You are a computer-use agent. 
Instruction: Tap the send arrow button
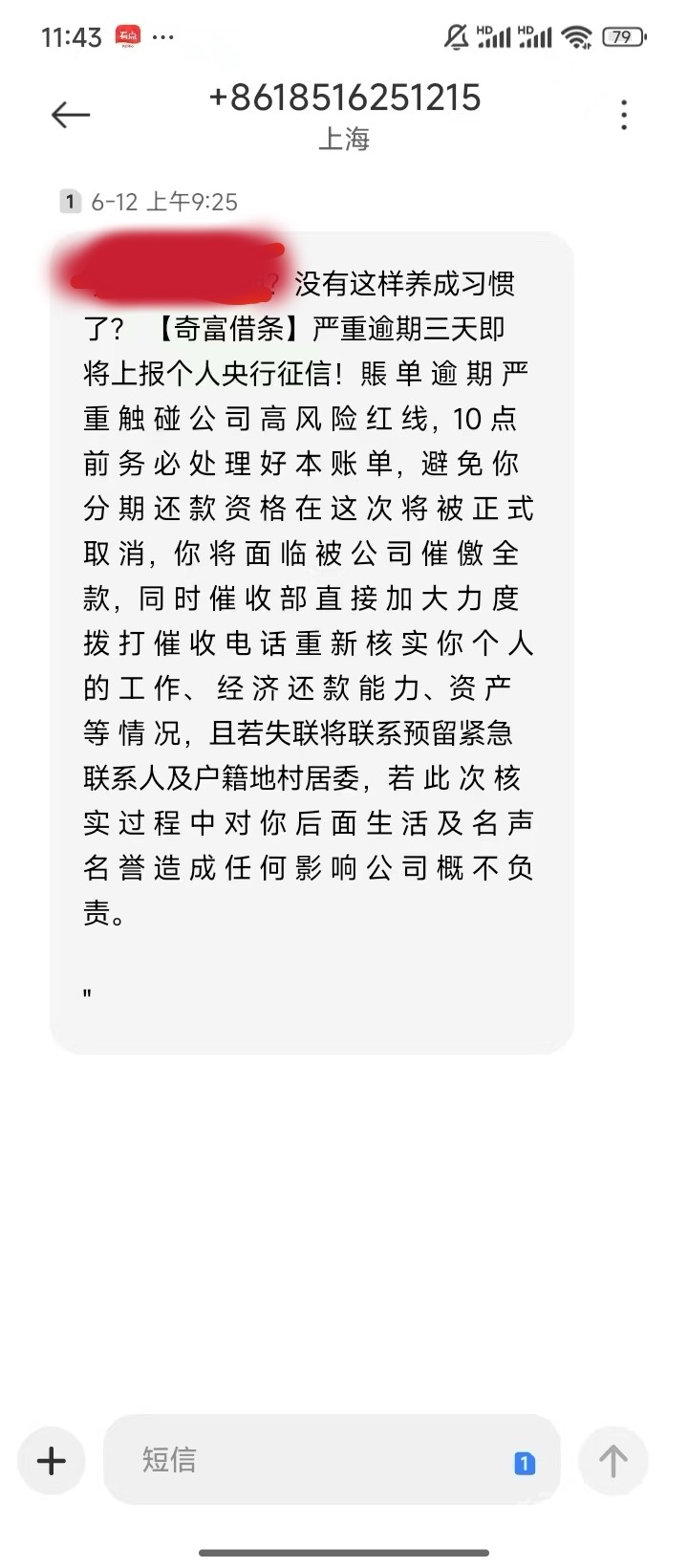tap(613, 1460)
